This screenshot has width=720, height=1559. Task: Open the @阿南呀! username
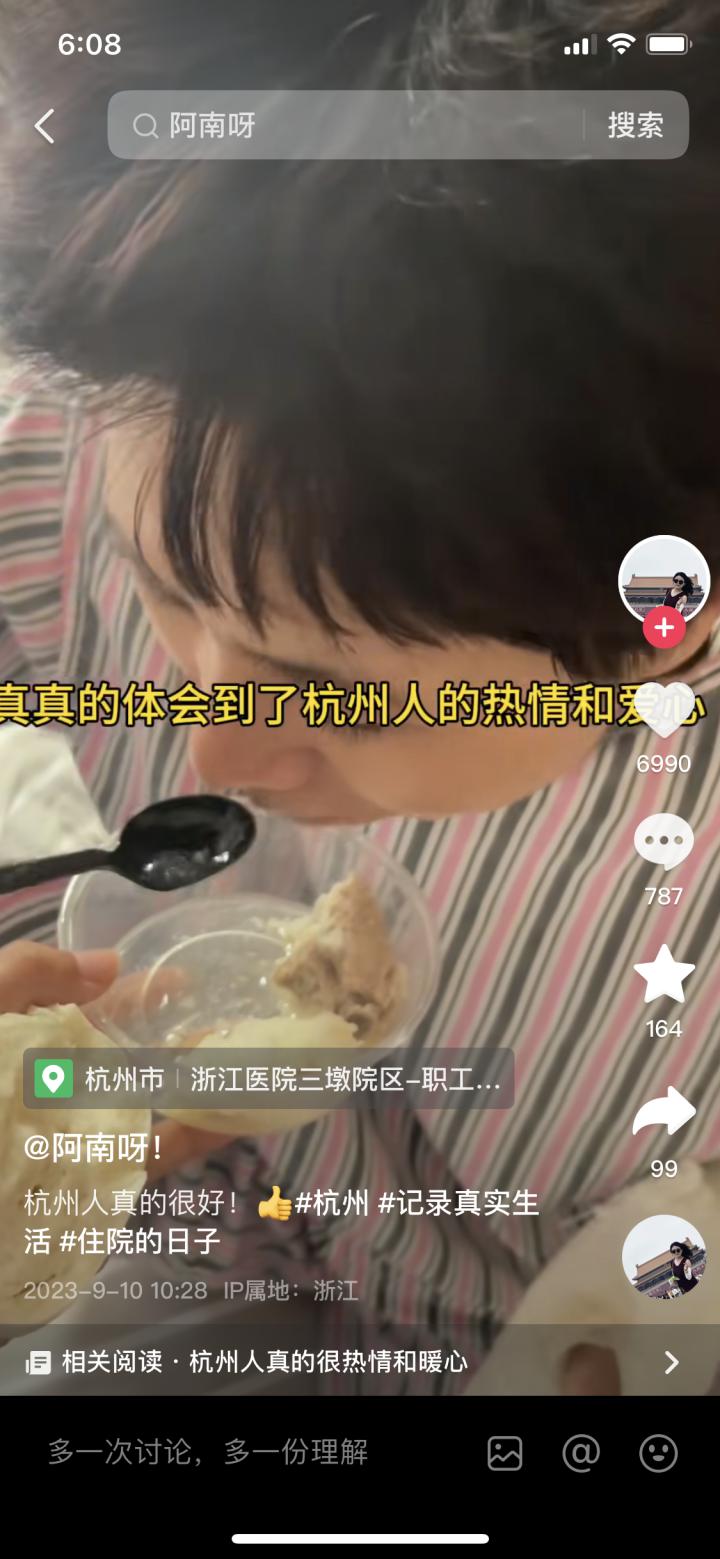tap(94, 1149)
